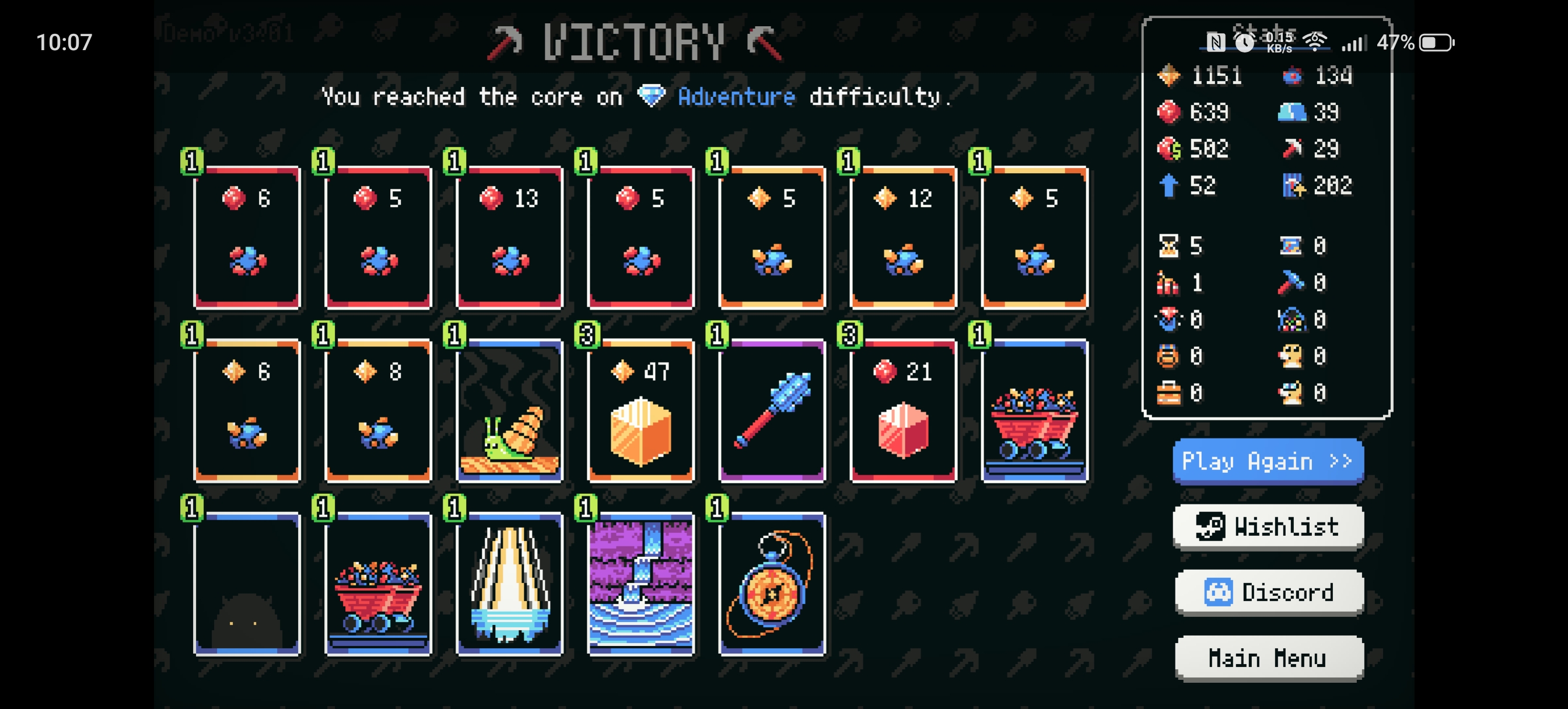1568x709 pixels.
Task: Return to the Main Menu
Action: coord(1269,658)
